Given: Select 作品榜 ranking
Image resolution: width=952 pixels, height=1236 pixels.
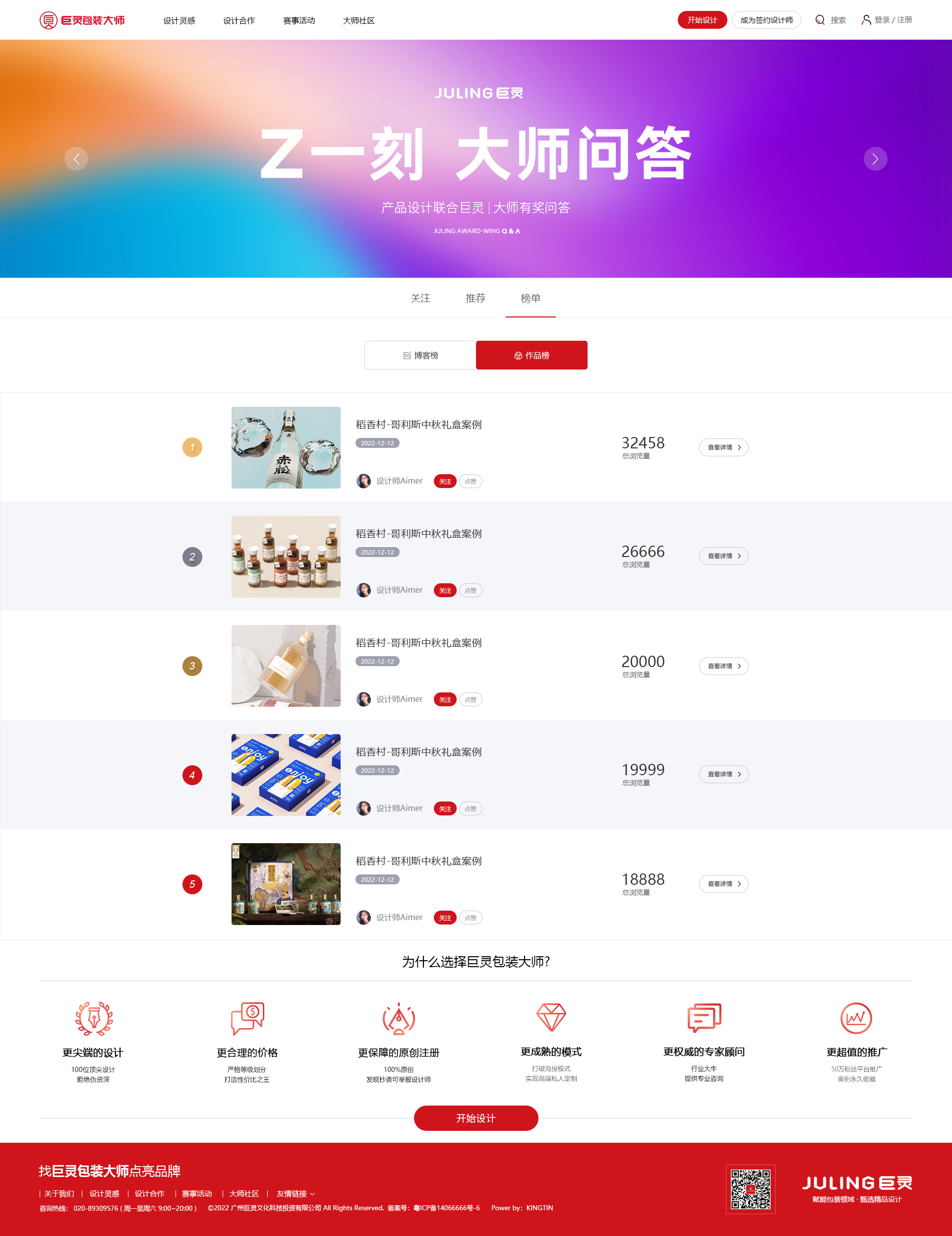Looking at the screenshot, I should coord(531,356).
